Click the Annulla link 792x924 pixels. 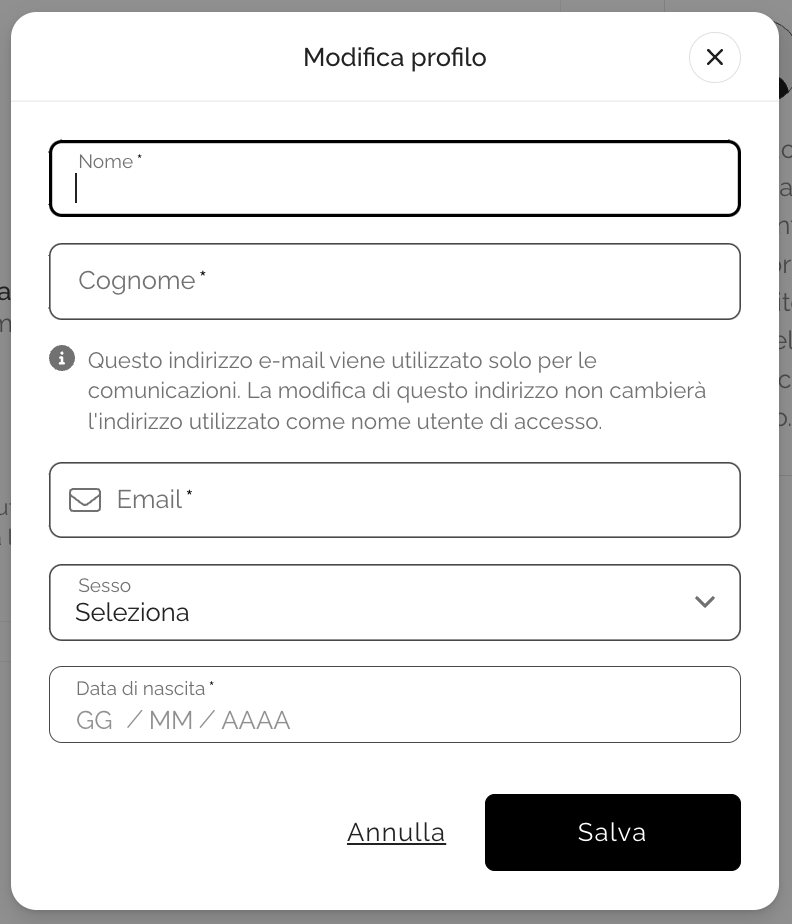pyautogui.click(x=396, y=832)
